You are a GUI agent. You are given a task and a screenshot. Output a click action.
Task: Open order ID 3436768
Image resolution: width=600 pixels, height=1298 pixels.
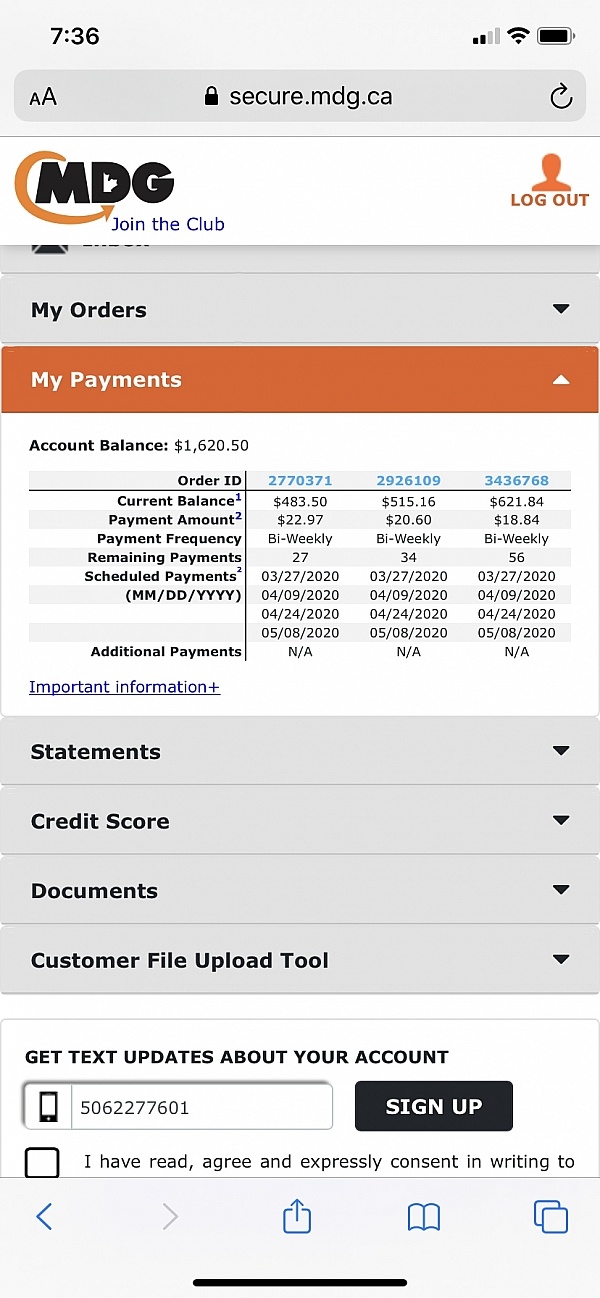(x=516, y=481)
